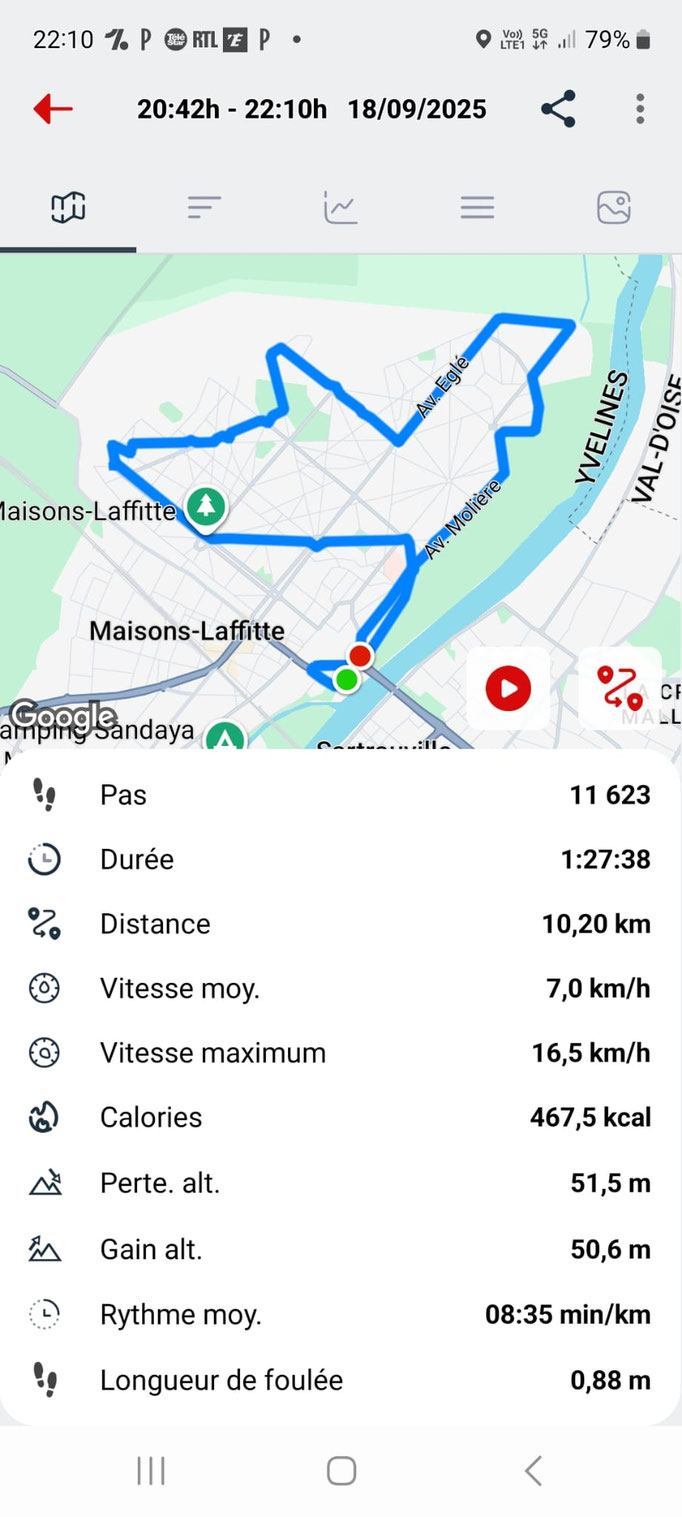Open the intervals list tab

[x=204, y=208]
